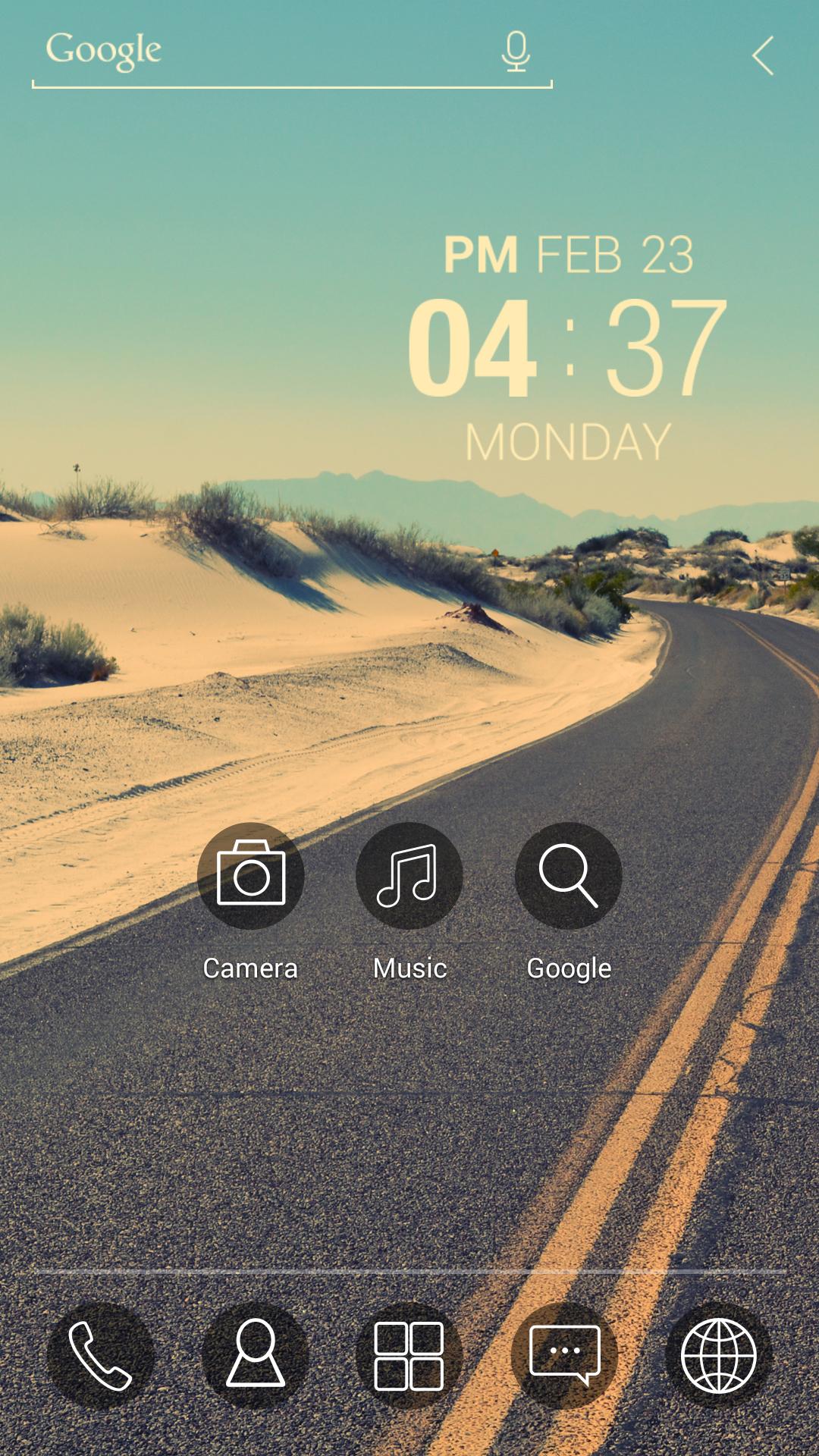
Task: Launch the Music app
Action: click(409, 876)
